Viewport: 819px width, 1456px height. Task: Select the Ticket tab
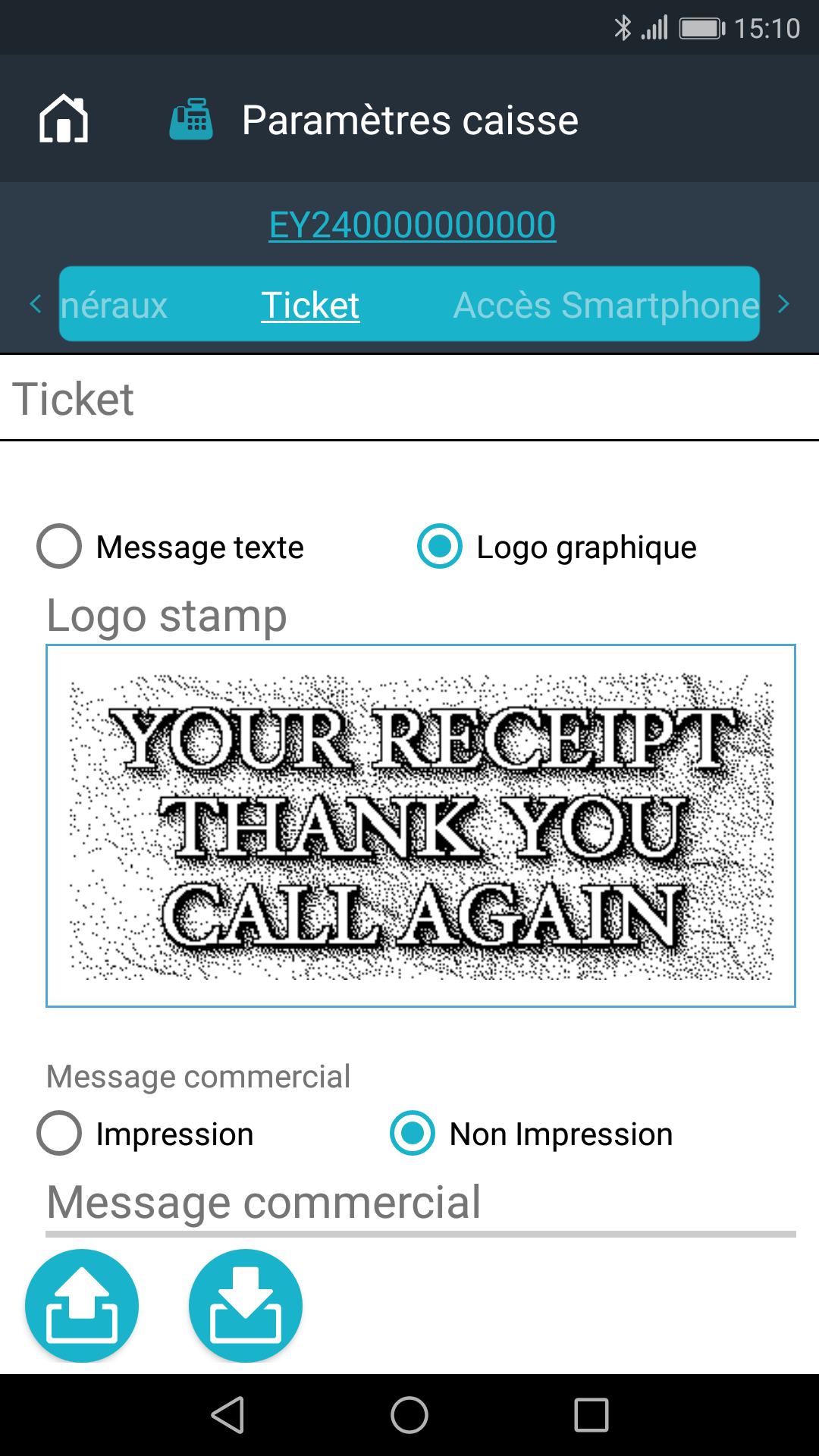click(x=310, y=305)
